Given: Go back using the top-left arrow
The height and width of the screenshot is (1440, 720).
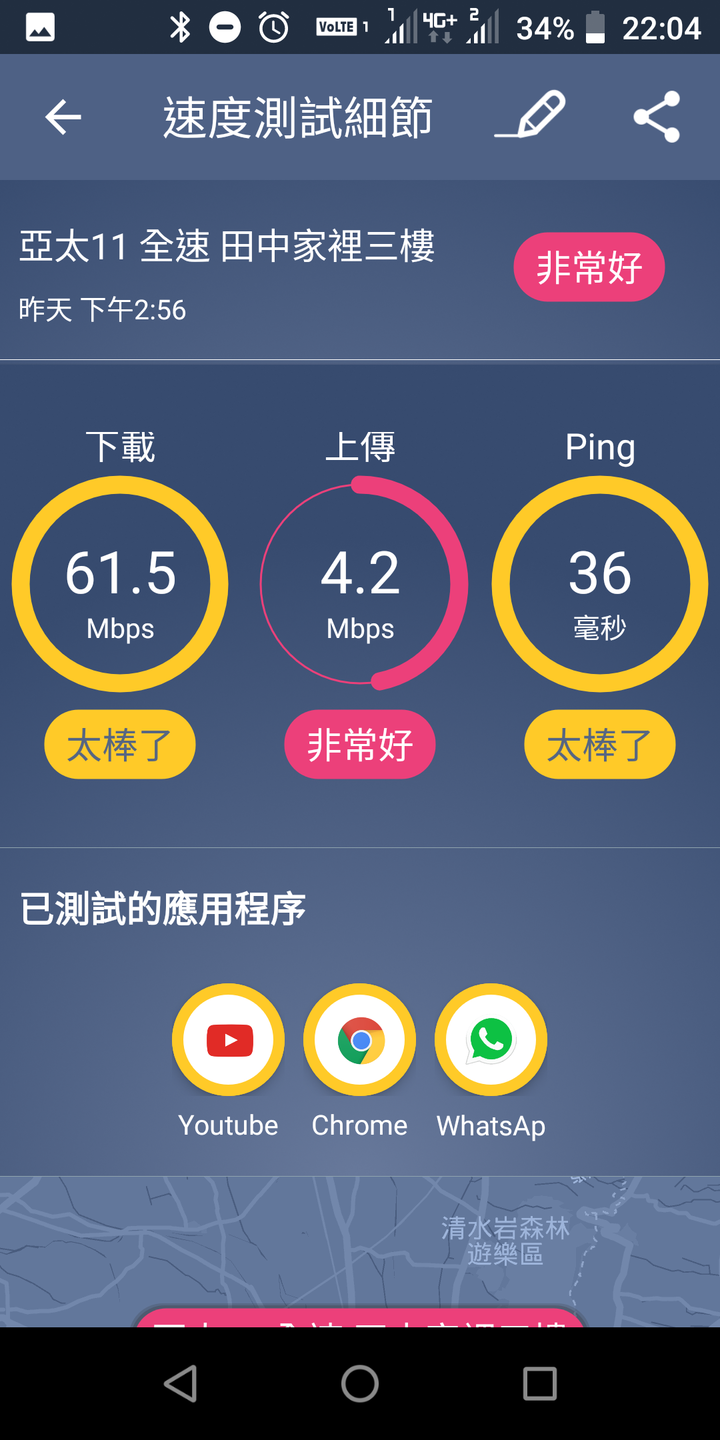Looking at the screenshot, I should click(63, 118).
